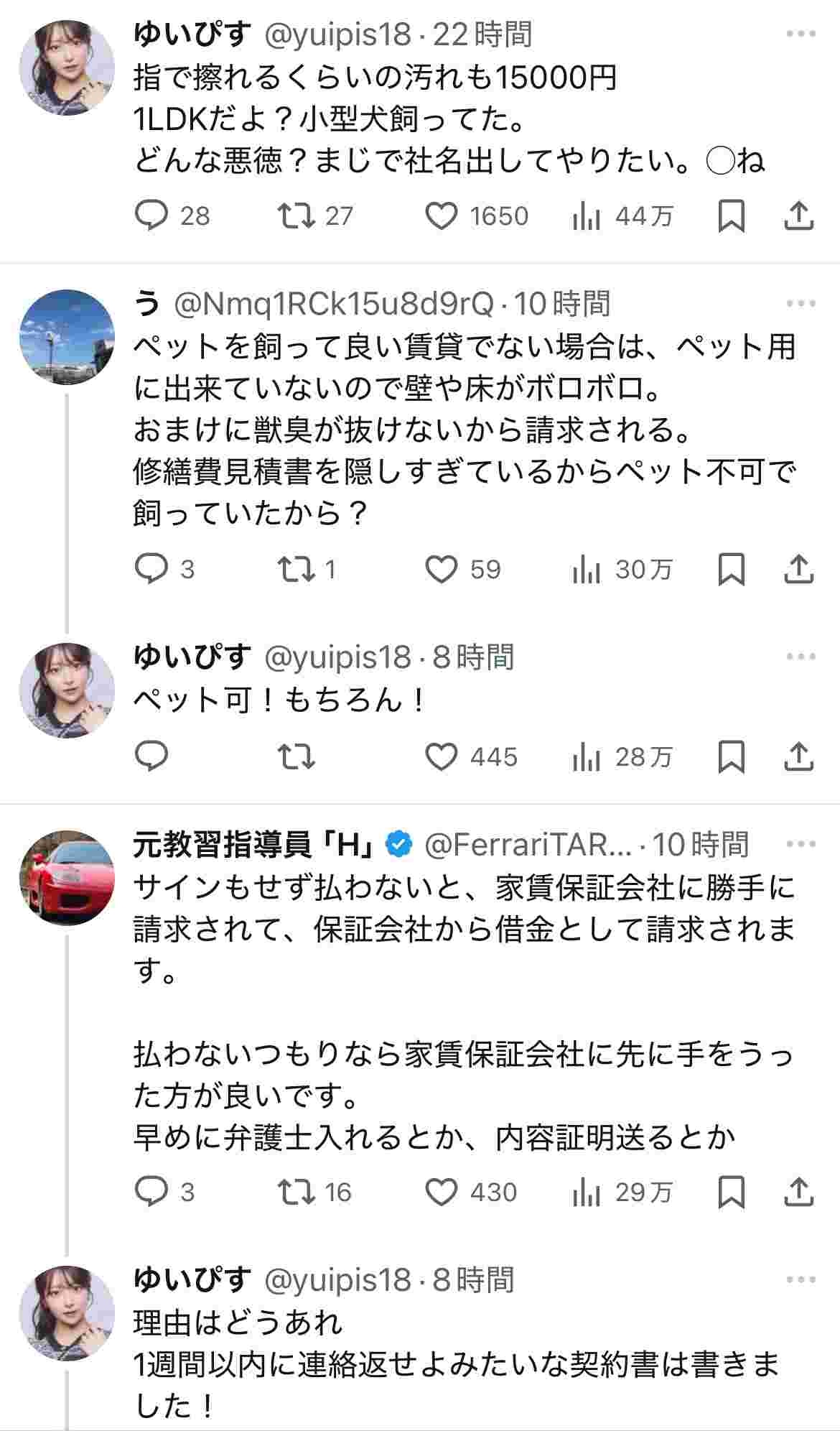Retweet ゆいぴす's post with 27 retweets
840x1431 pixels.
coord(297,216)
